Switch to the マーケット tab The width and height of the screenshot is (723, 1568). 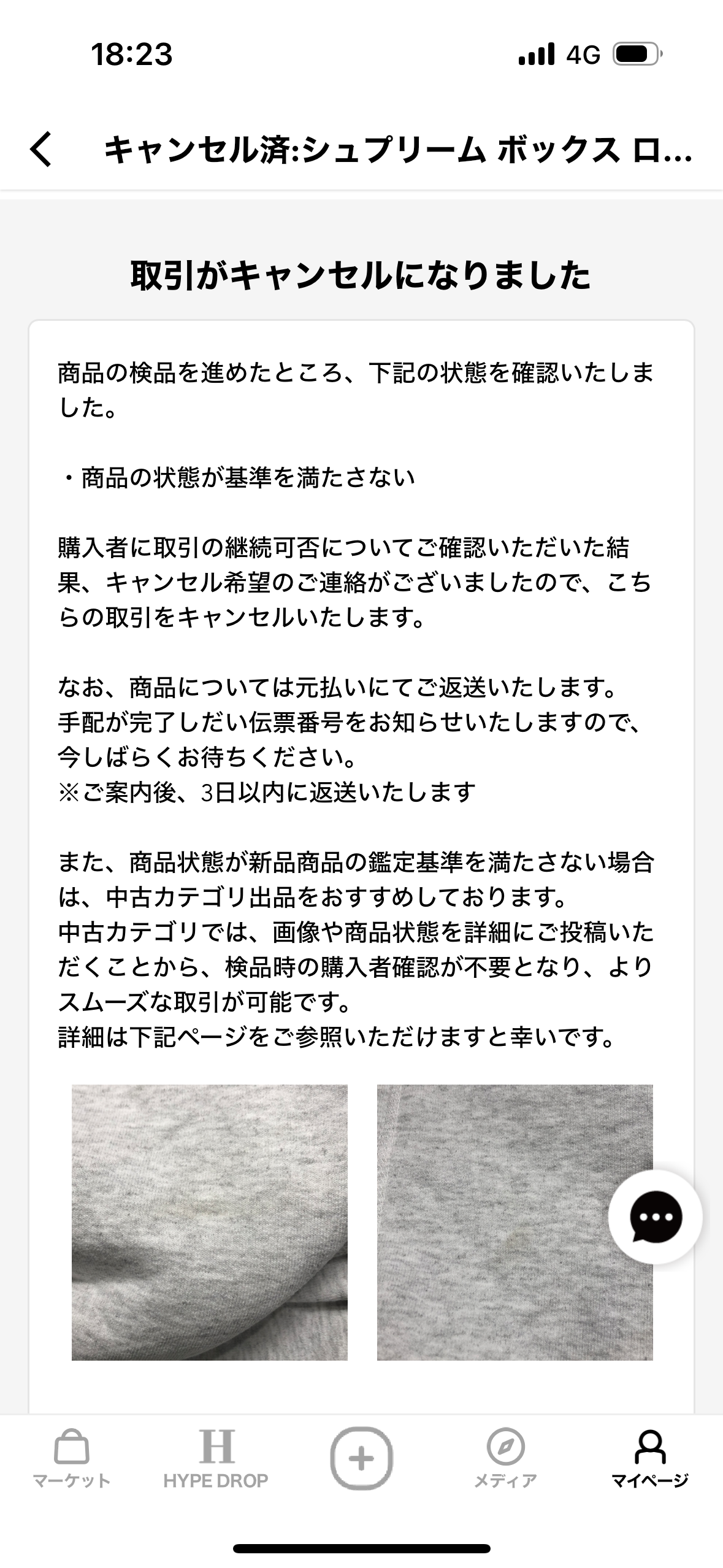[x=72, y=1459]
